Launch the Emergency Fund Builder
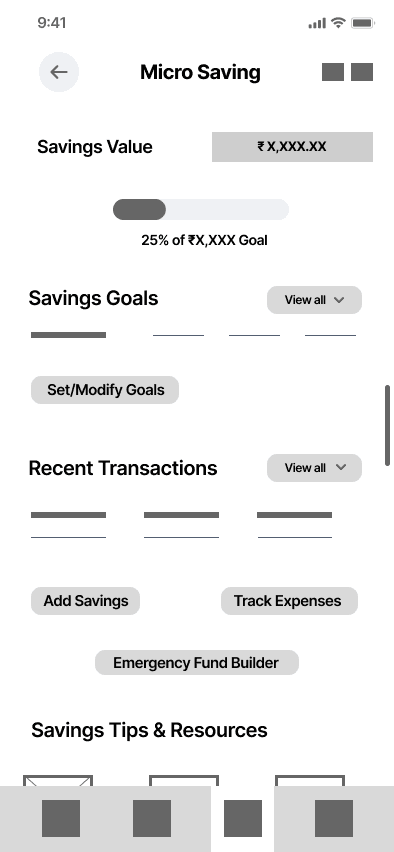394x852 pixels. pos(197,663)
